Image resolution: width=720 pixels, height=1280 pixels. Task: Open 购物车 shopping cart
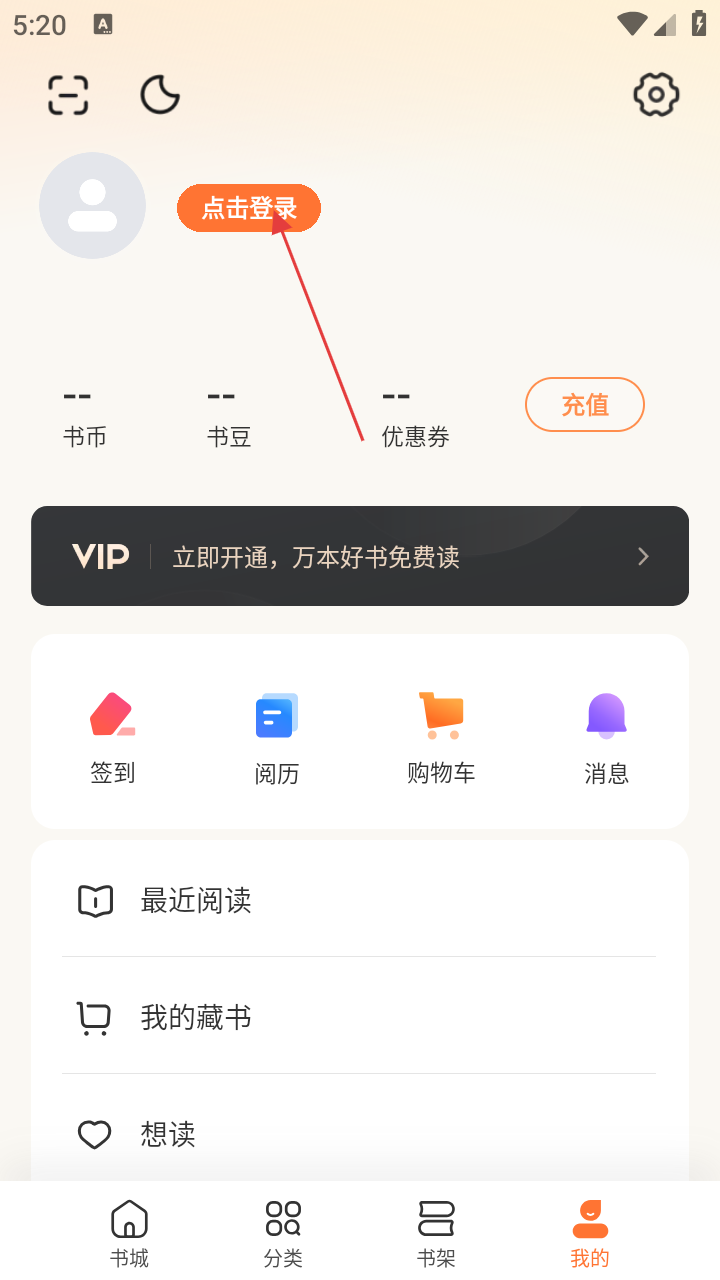[441, 737]
